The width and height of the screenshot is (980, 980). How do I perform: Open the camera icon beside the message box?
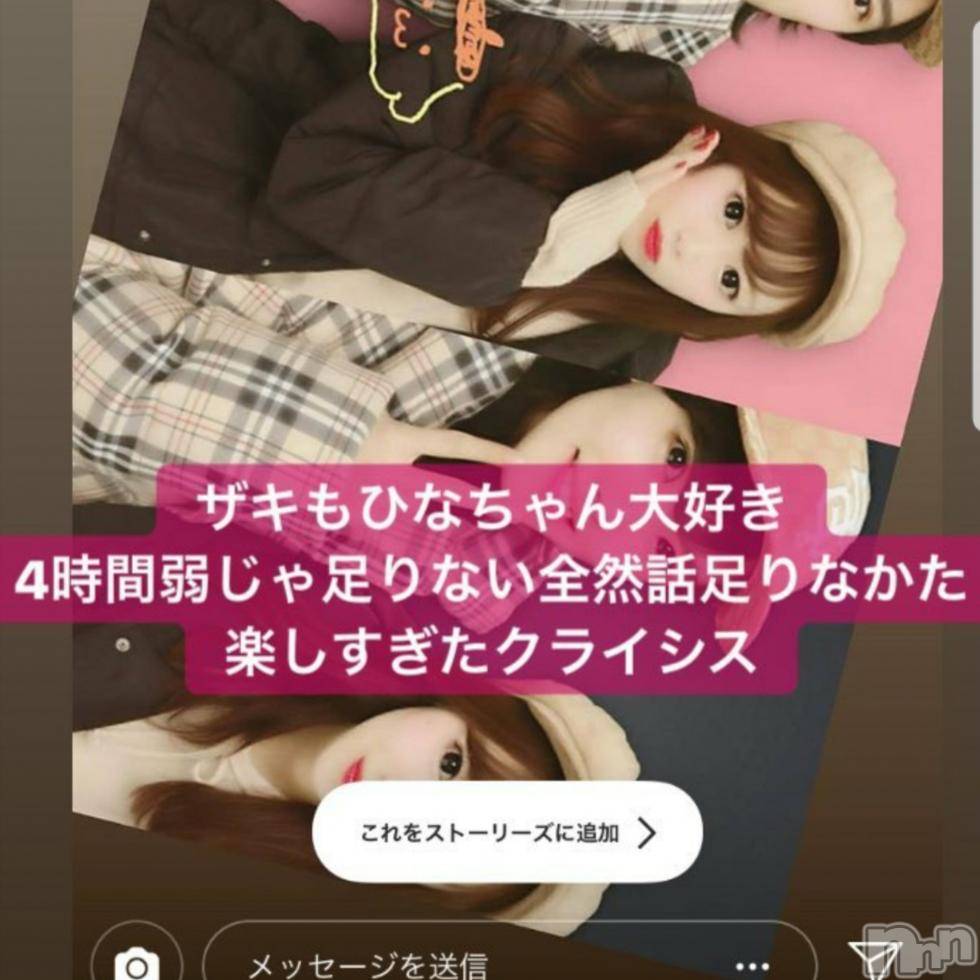tap(136, 964)
